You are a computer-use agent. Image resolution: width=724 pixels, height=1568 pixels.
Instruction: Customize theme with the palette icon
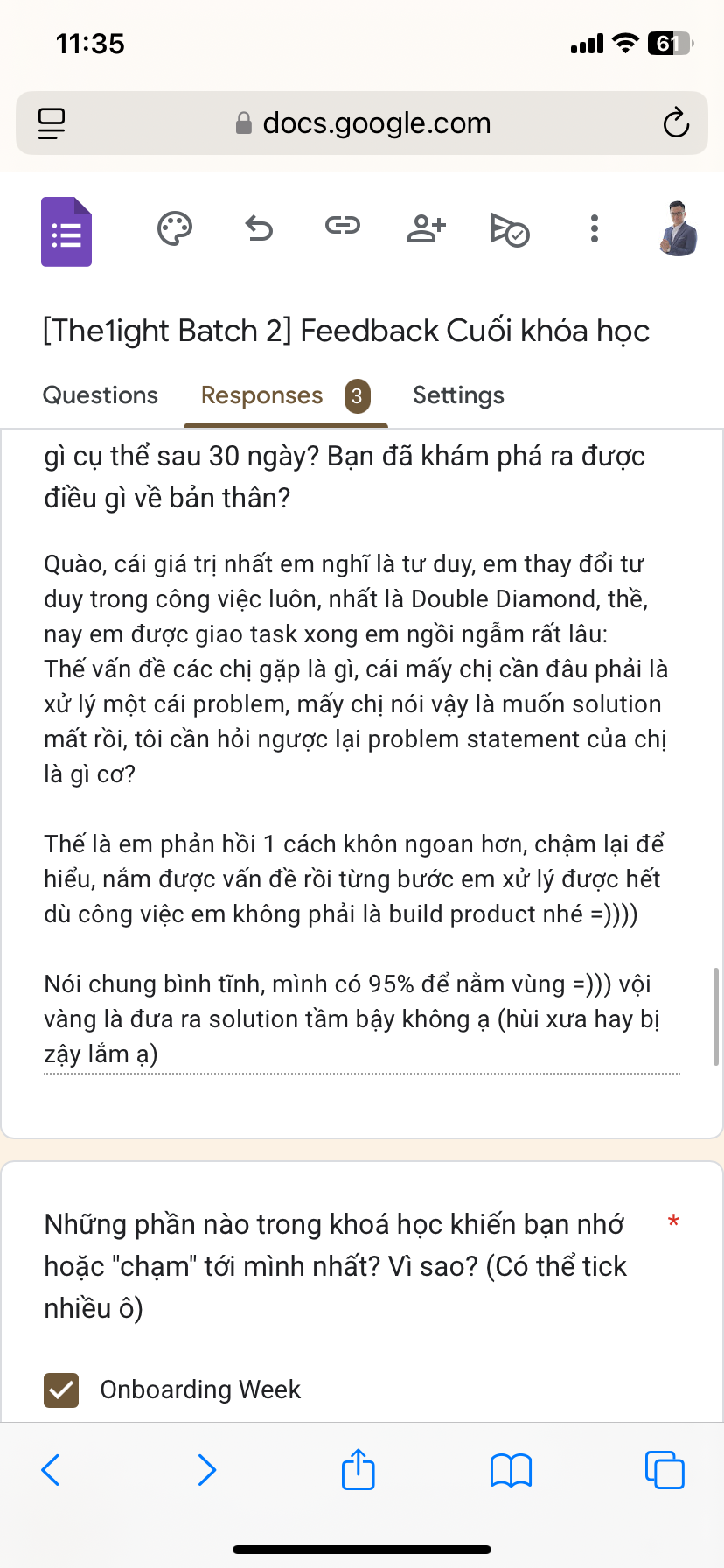(x=174, y=229)
